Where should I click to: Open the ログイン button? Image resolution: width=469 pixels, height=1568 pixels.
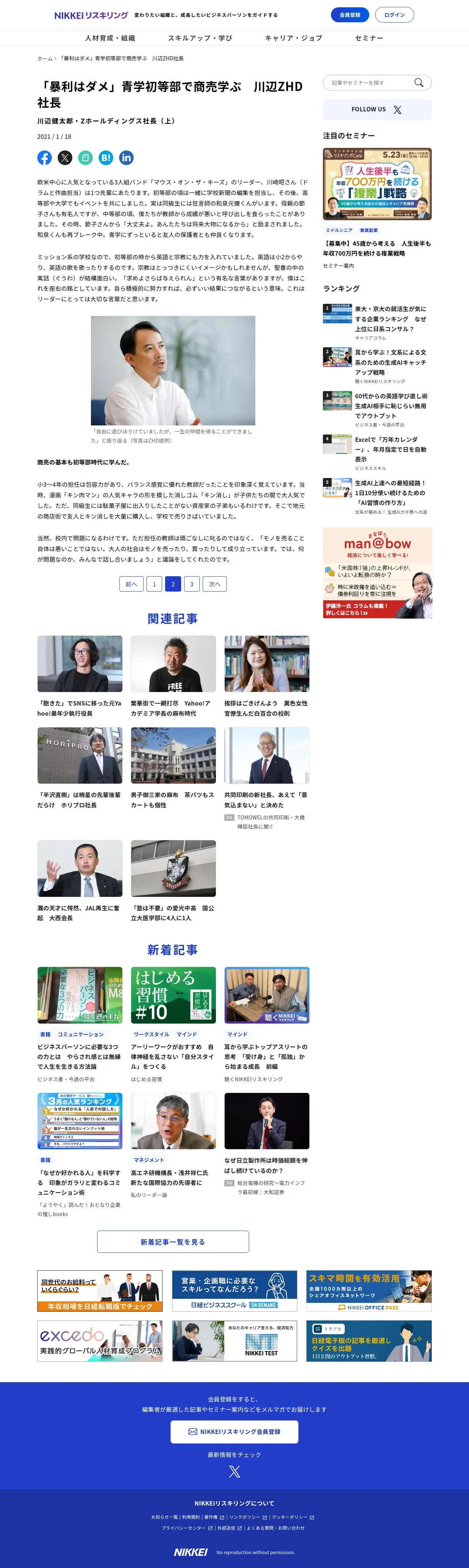(394, 15)
